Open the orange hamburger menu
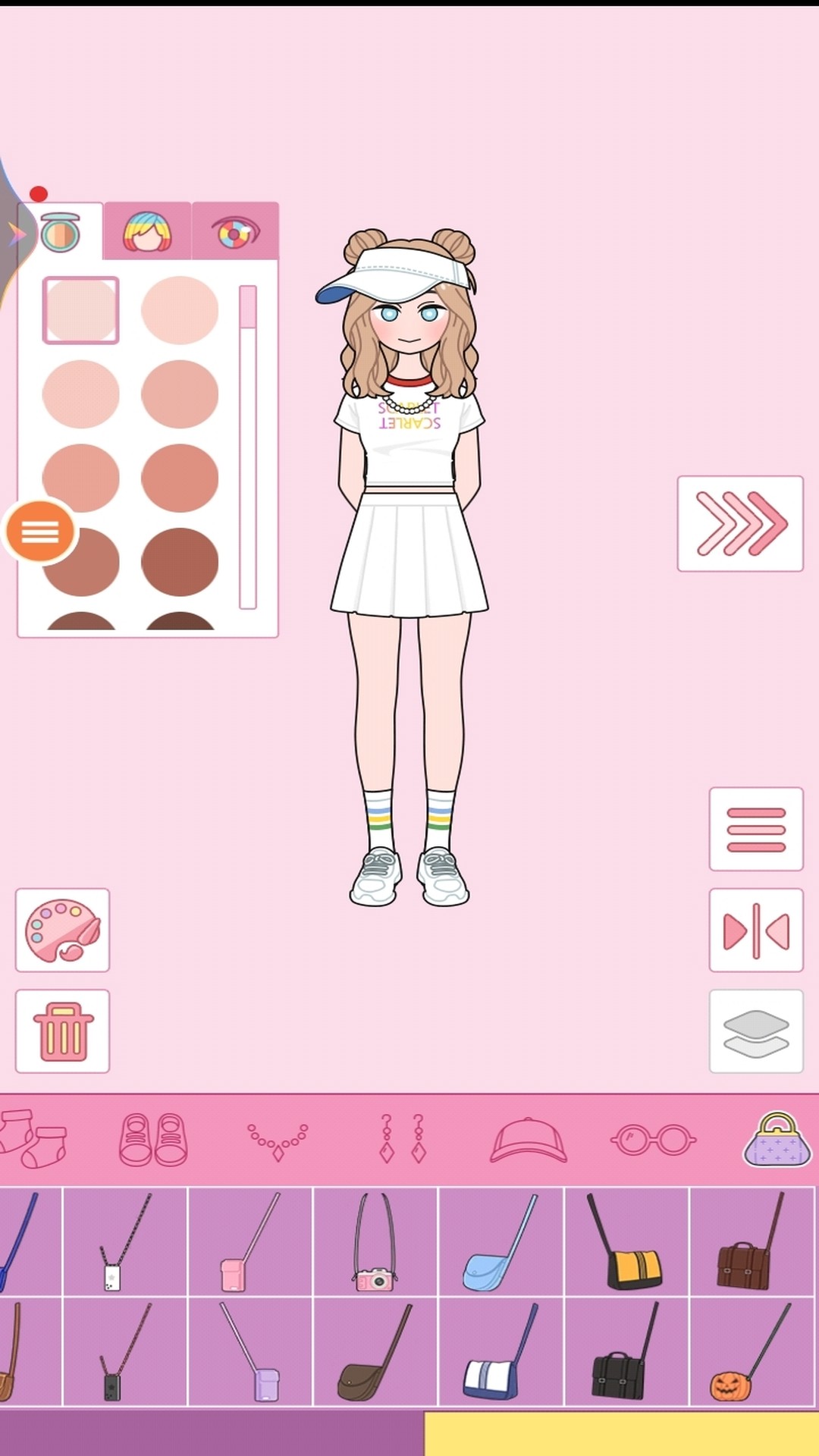The width and height of the screenshot is (819, 1456). (40, 532)
